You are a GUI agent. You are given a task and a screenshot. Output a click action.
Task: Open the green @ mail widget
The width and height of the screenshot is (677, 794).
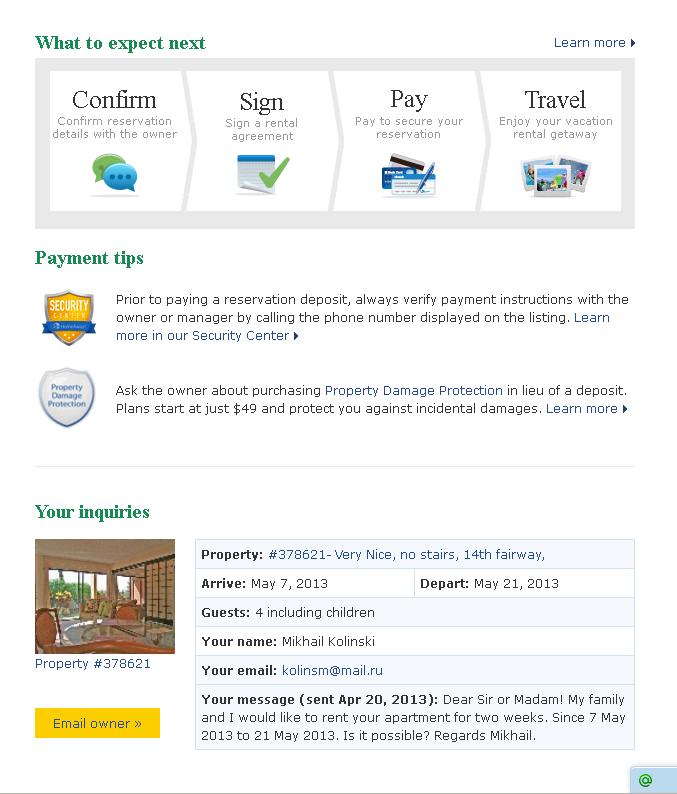click(646, 780)
